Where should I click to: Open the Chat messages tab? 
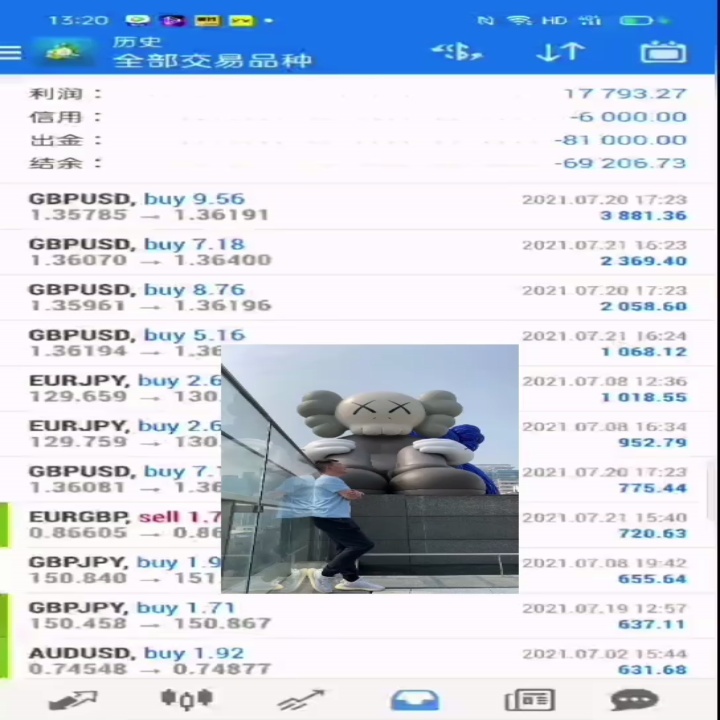[x=634, y=700]
